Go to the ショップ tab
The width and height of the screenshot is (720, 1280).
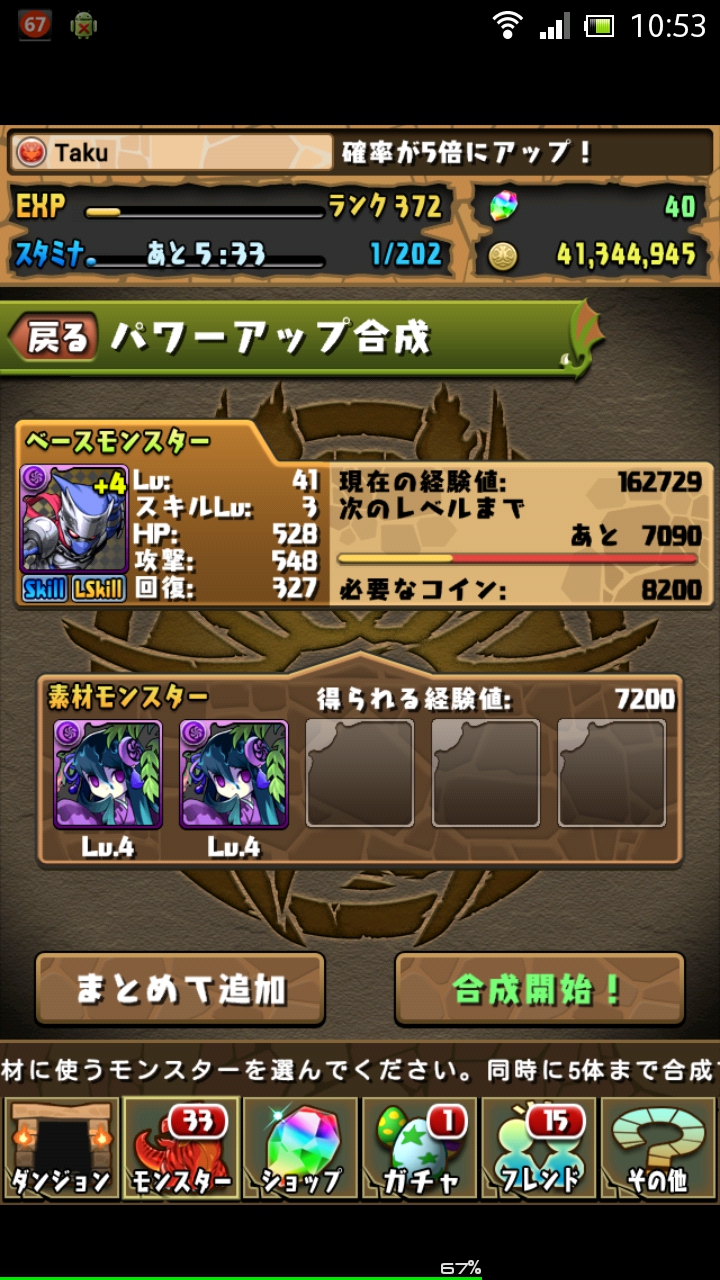tap(300, 1148)
